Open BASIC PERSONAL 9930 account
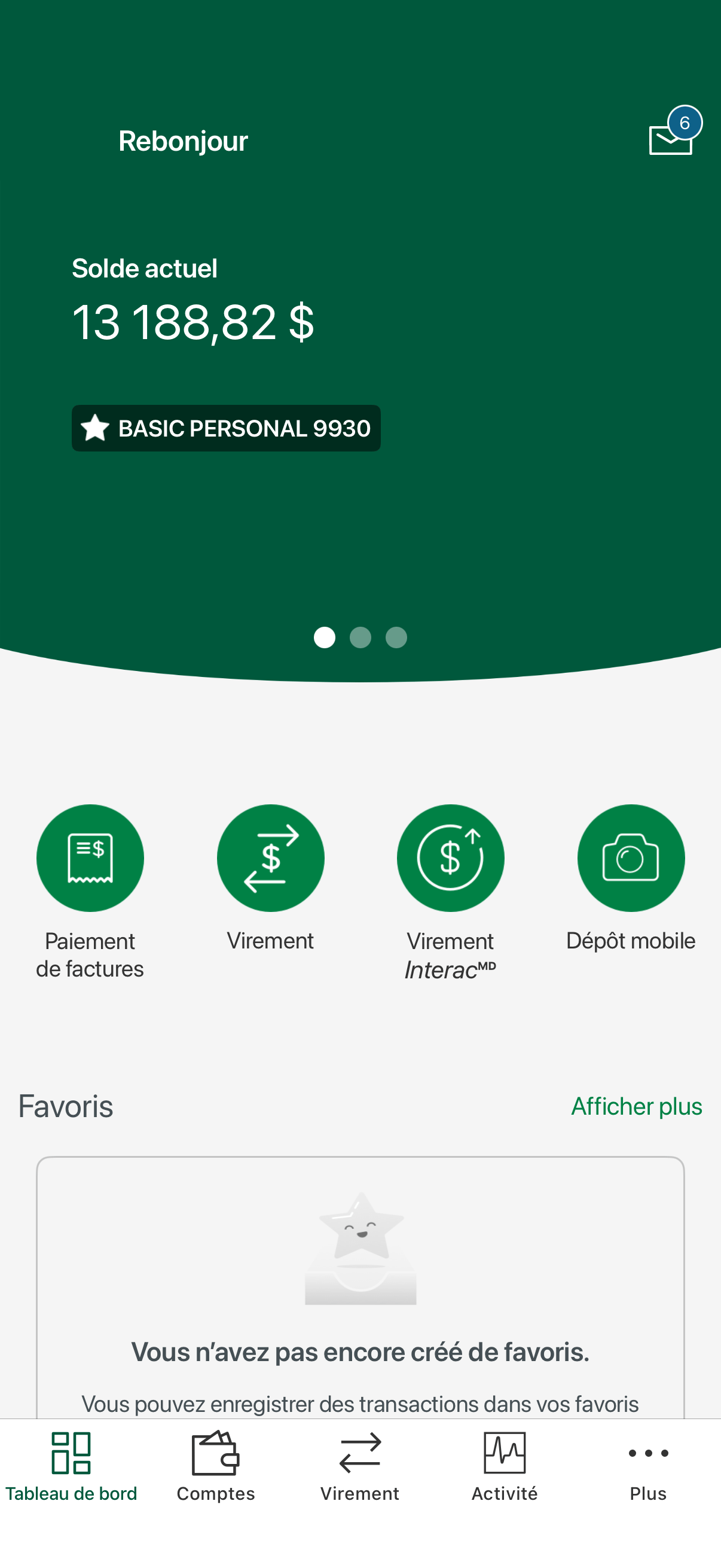Viewport: 721px width, 1568px height. pyautogui.click(x=226, y=429)
